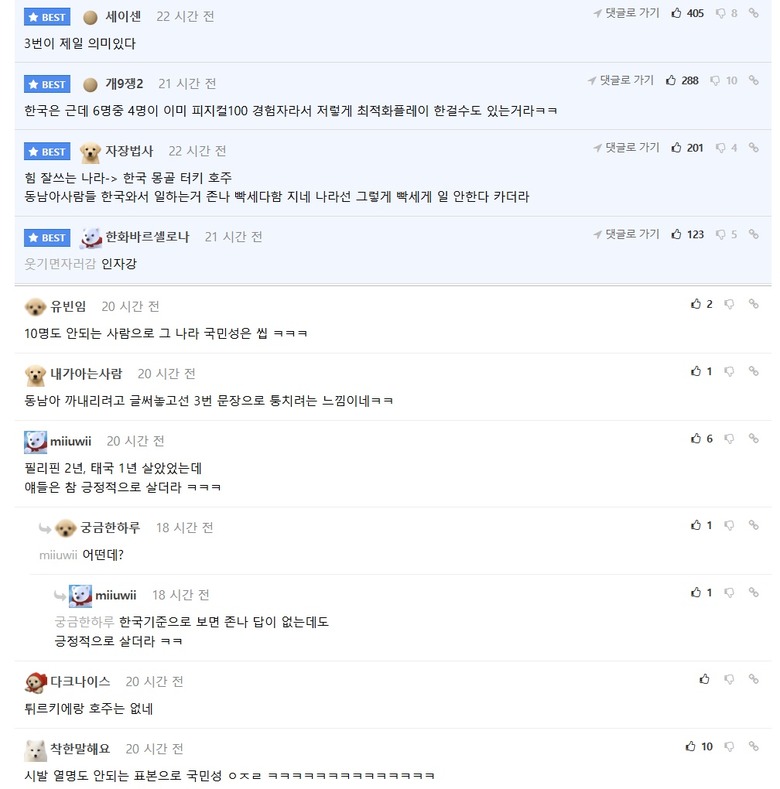Open 궁금한하루's profile name
780x789 pixels.
tap(110, 527)
